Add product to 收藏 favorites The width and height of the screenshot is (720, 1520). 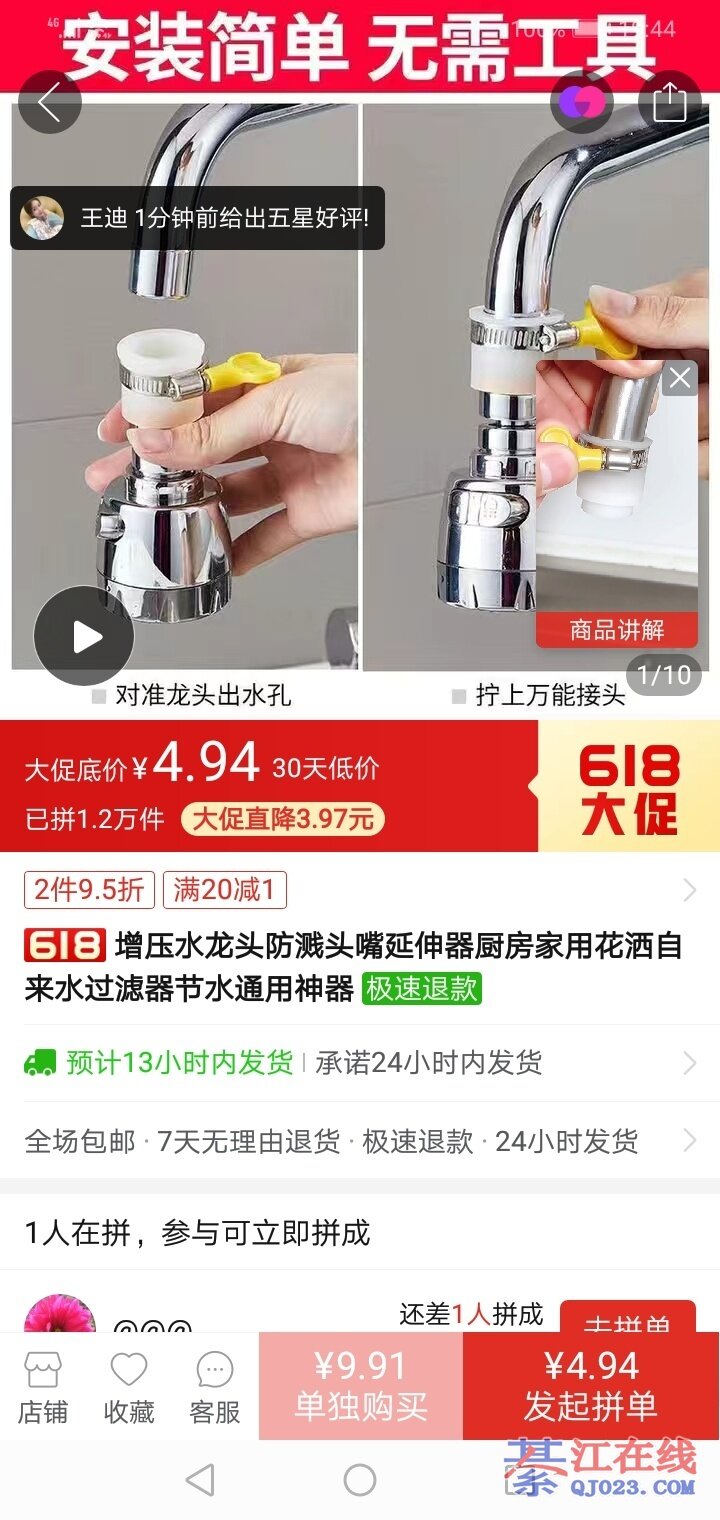129,1387
